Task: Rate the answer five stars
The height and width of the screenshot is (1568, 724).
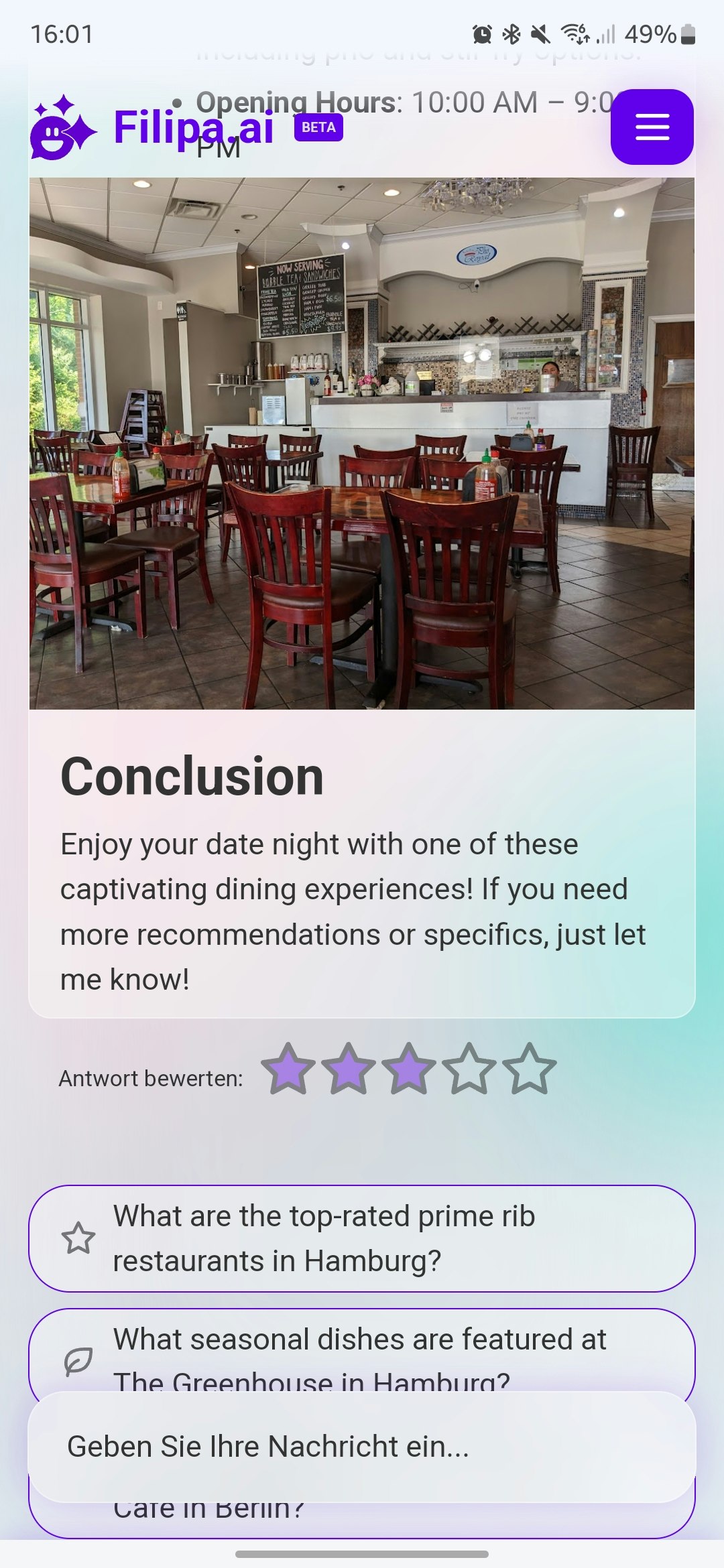Action: pyautogui.click(x=530, y=1069)
